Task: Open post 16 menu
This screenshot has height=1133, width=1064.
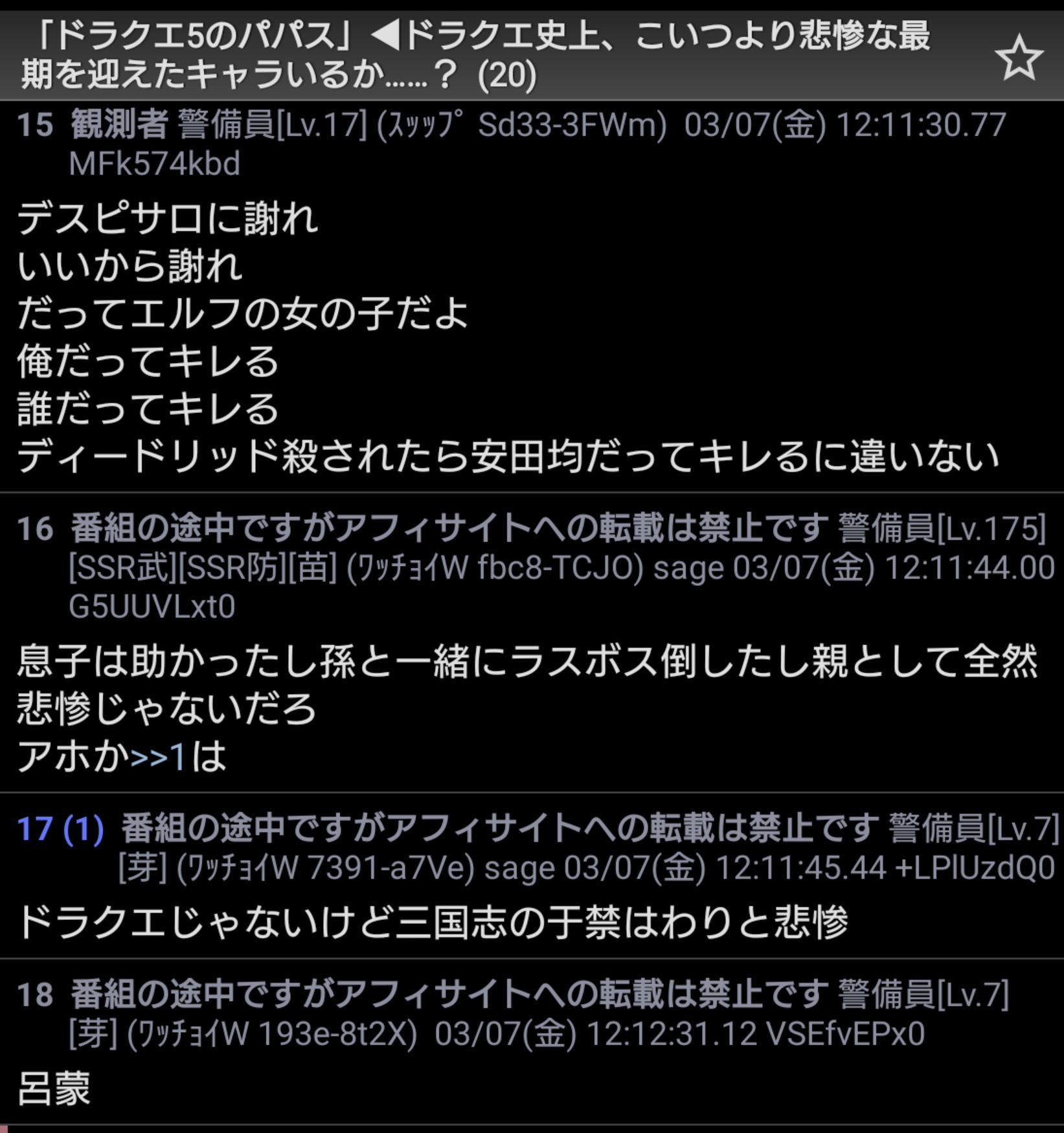Action: tap(34, 529)
